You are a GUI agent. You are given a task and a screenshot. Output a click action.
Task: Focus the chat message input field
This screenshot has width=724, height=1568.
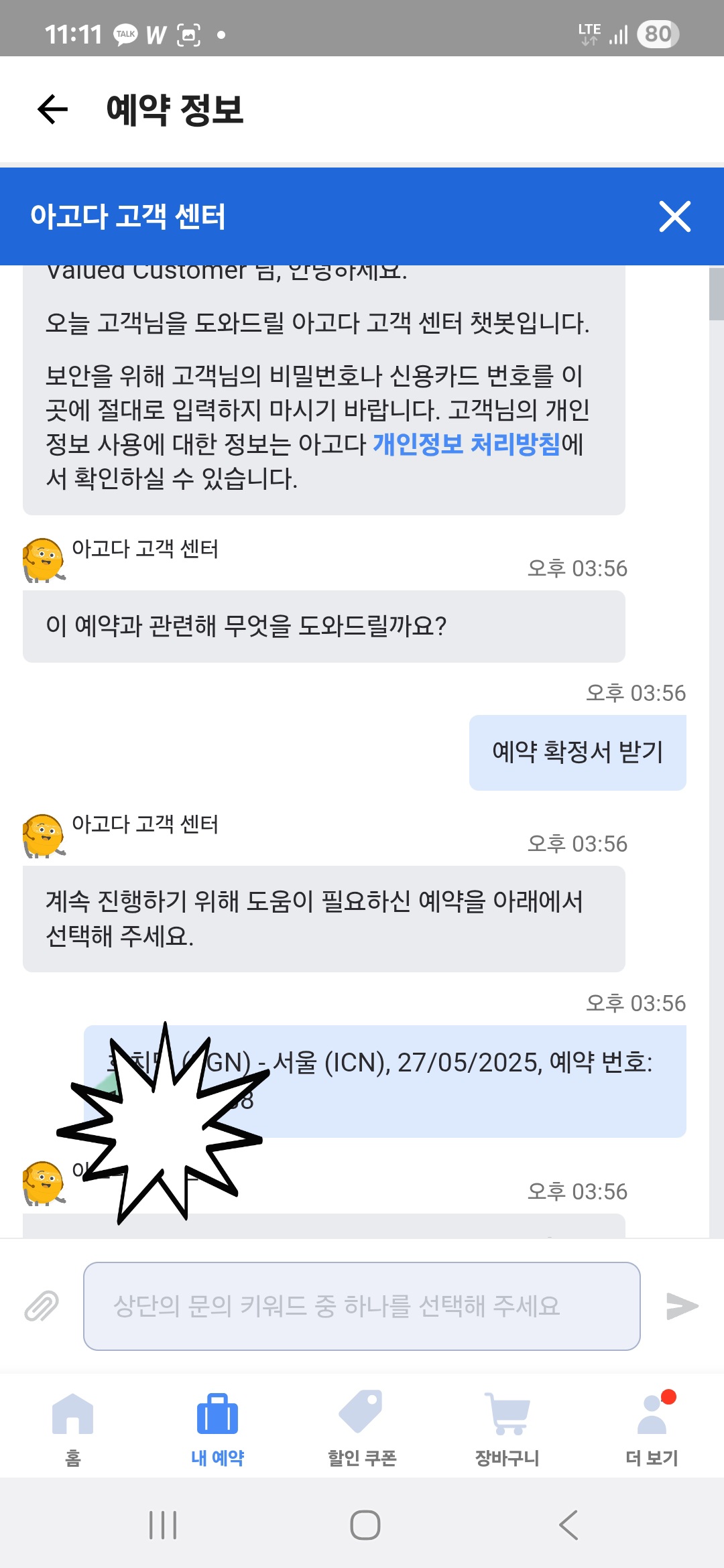pyautogui.click(x=361, y=1306)
